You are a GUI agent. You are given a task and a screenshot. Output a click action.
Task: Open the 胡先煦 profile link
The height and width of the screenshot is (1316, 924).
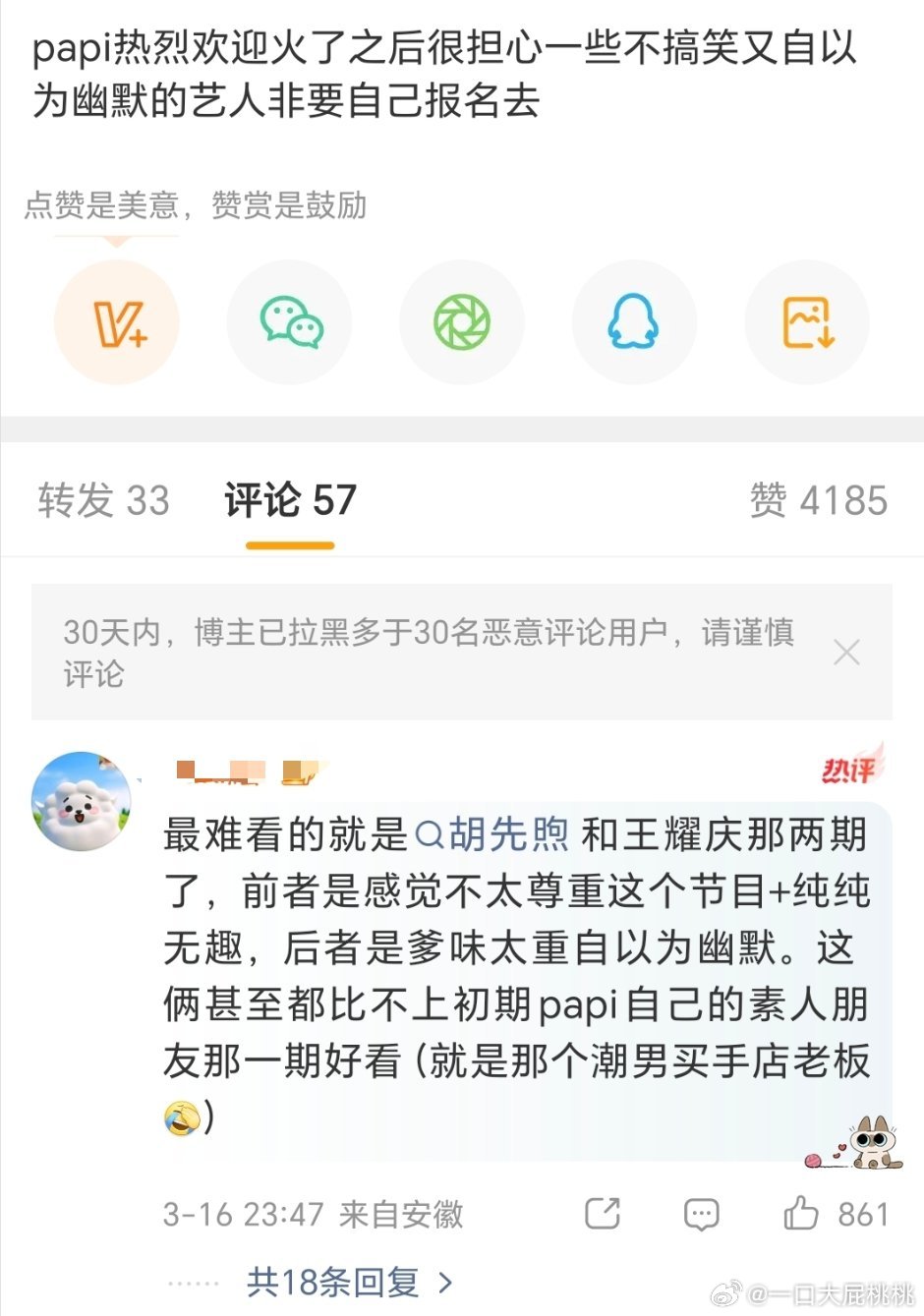pos(506,832)
